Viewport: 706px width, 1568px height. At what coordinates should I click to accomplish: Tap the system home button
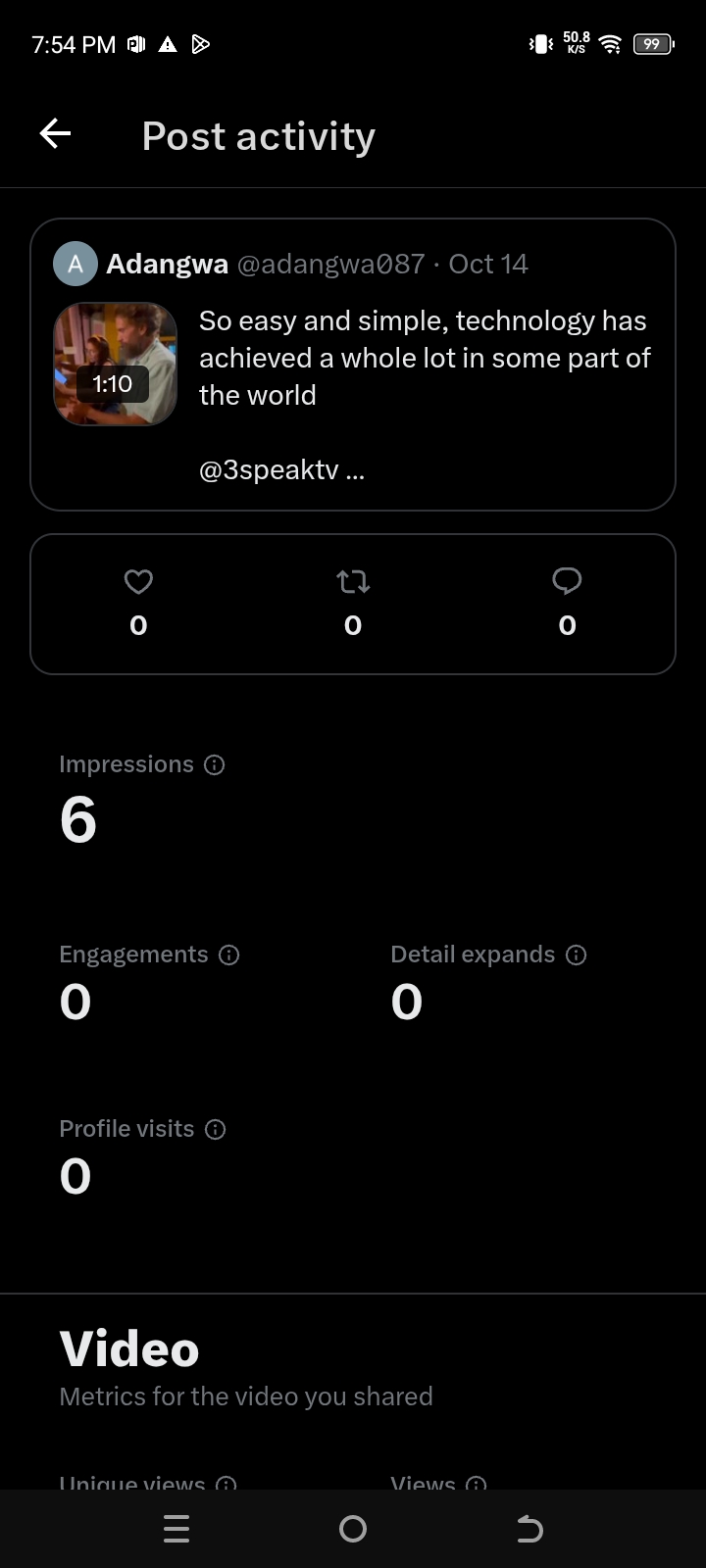[x=353, y=1529]
